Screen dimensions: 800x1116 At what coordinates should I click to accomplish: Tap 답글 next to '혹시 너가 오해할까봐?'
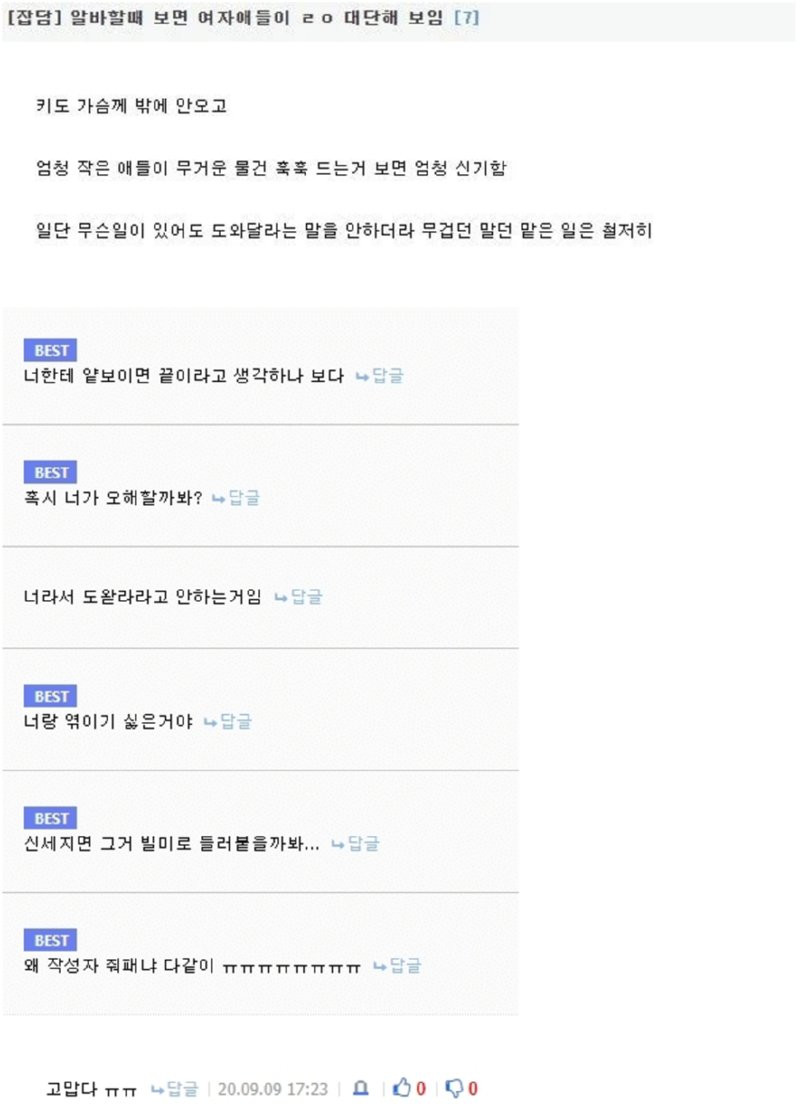(x=242, y=497)
